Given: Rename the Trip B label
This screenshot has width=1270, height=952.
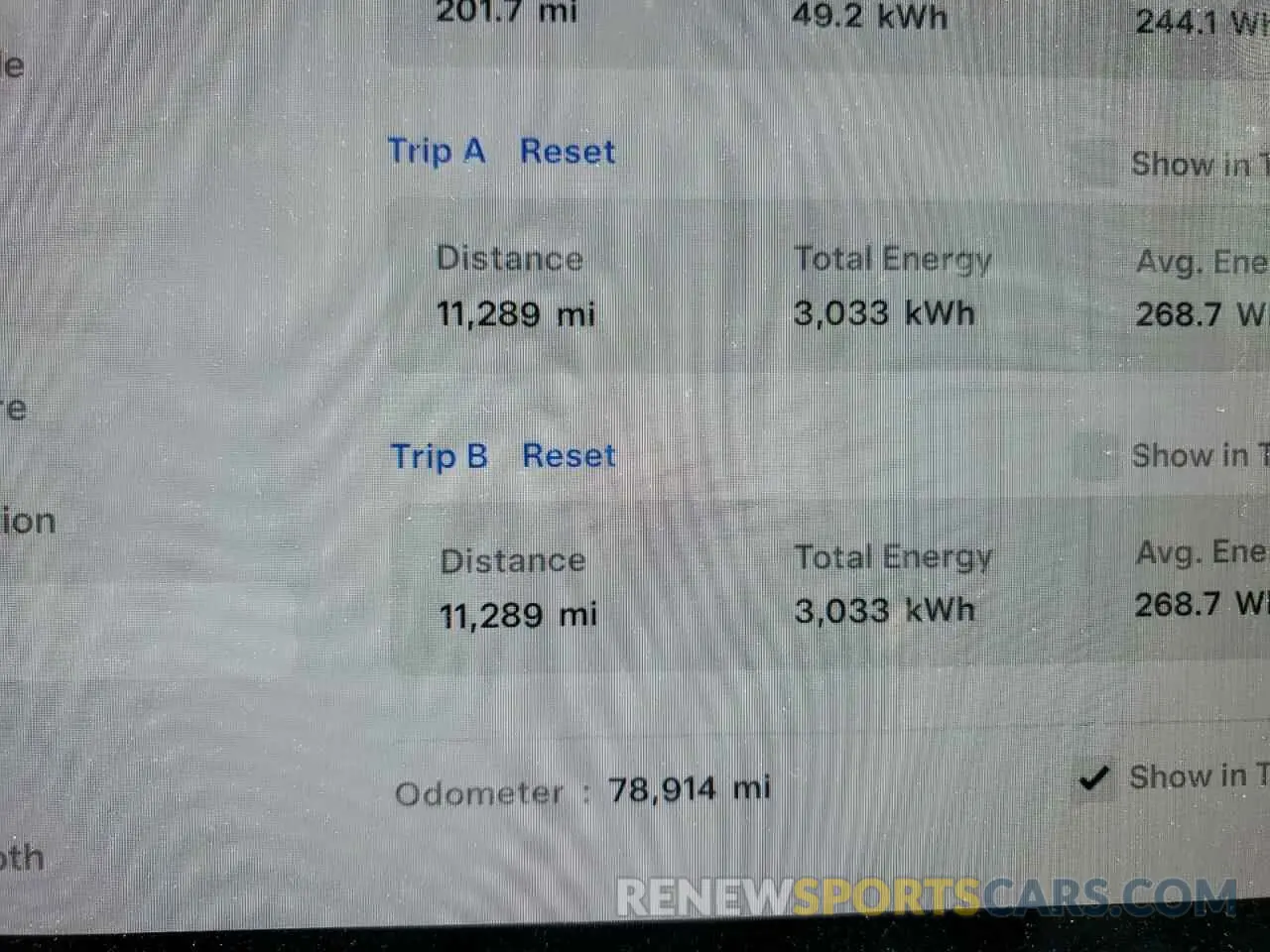Looking at the screenshot, I should point(439,456).
